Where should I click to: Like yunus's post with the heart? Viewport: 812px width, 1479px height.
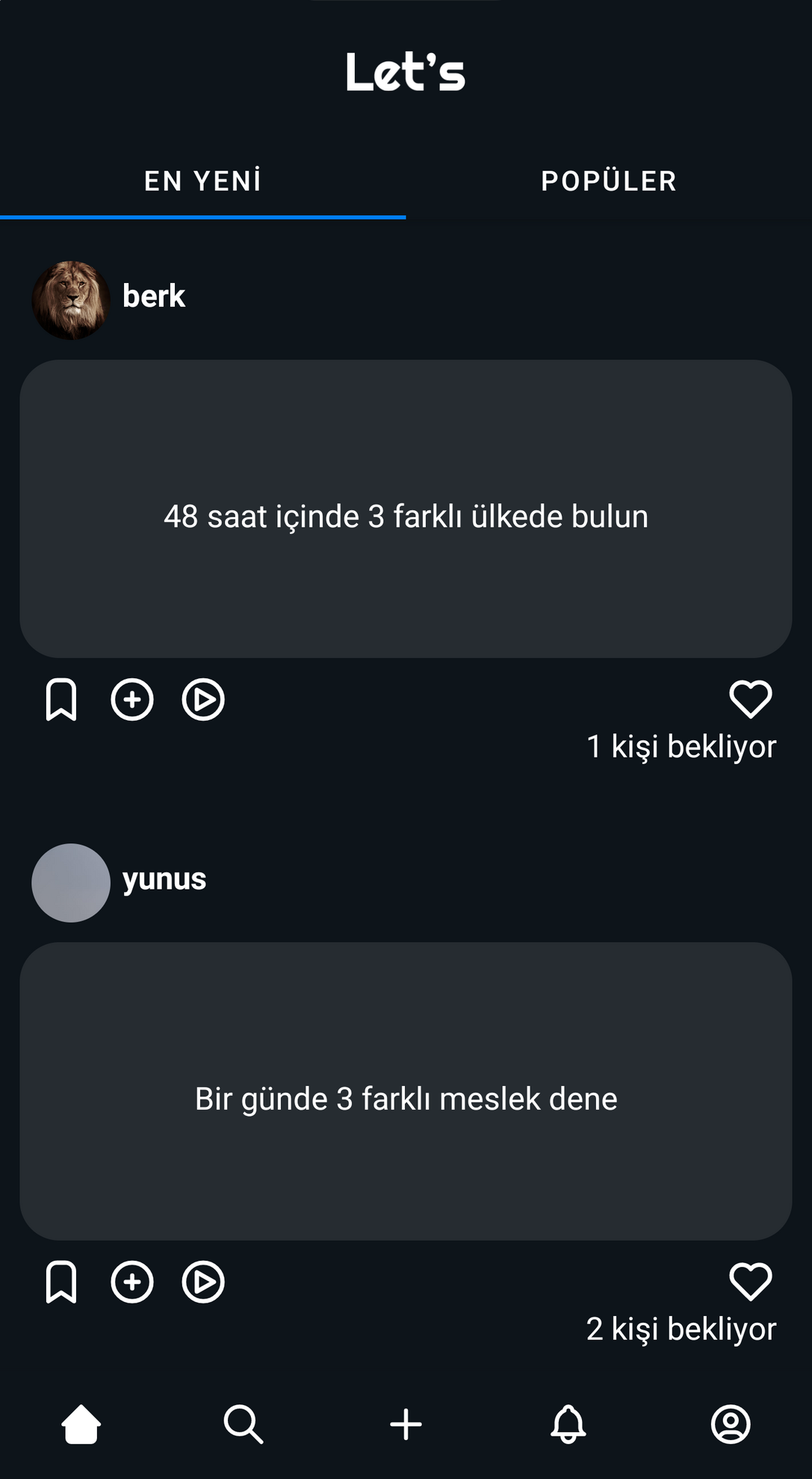coord(750,1282)
